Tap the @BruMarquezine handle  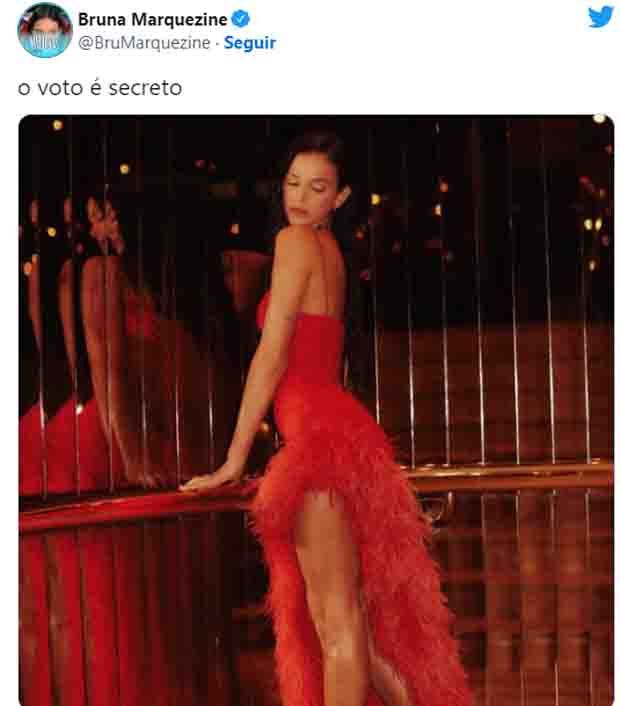(144, 43)
